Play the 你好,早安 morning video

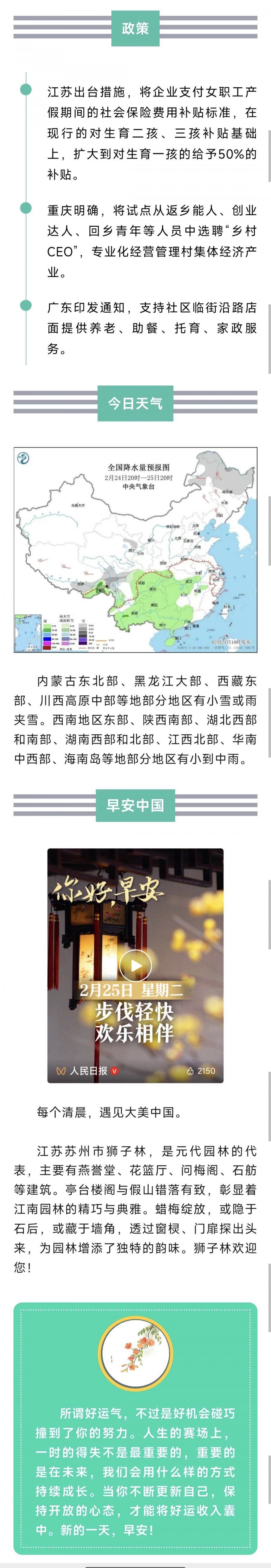[135, 965]
